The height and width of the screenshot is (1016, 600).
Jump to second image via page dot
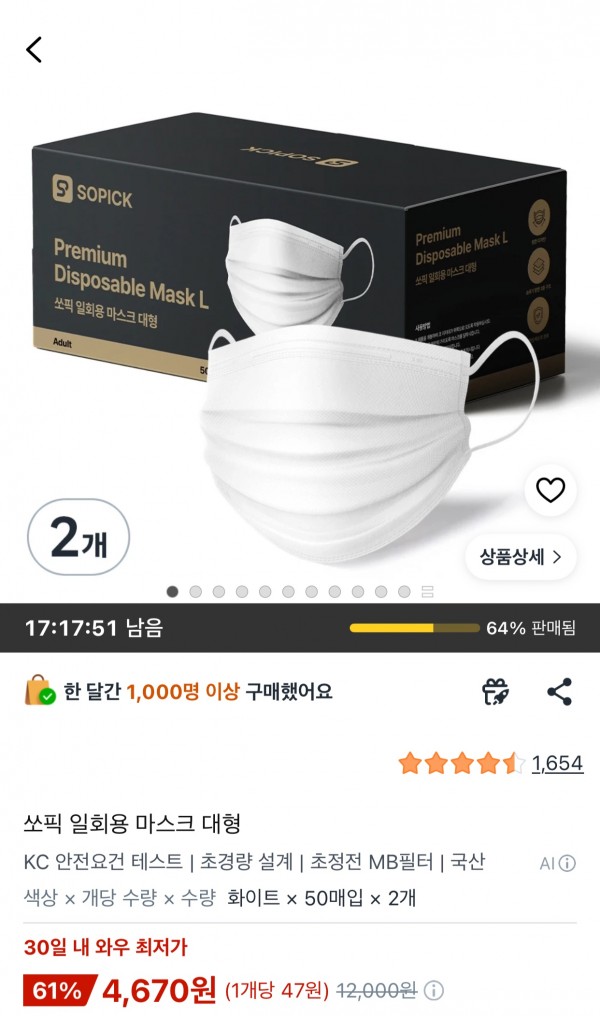[x=196, y=592]
